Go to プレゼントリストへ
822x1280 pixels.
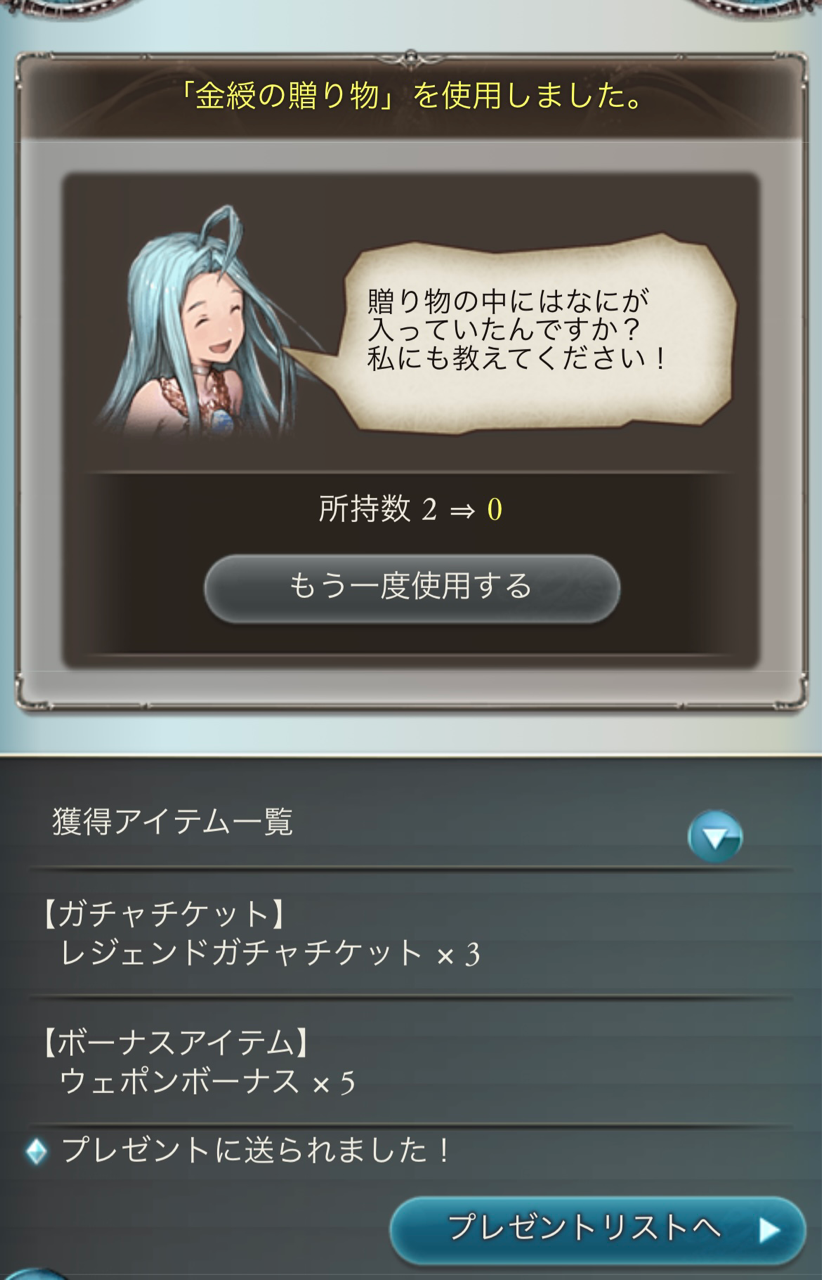(597, 1229)
